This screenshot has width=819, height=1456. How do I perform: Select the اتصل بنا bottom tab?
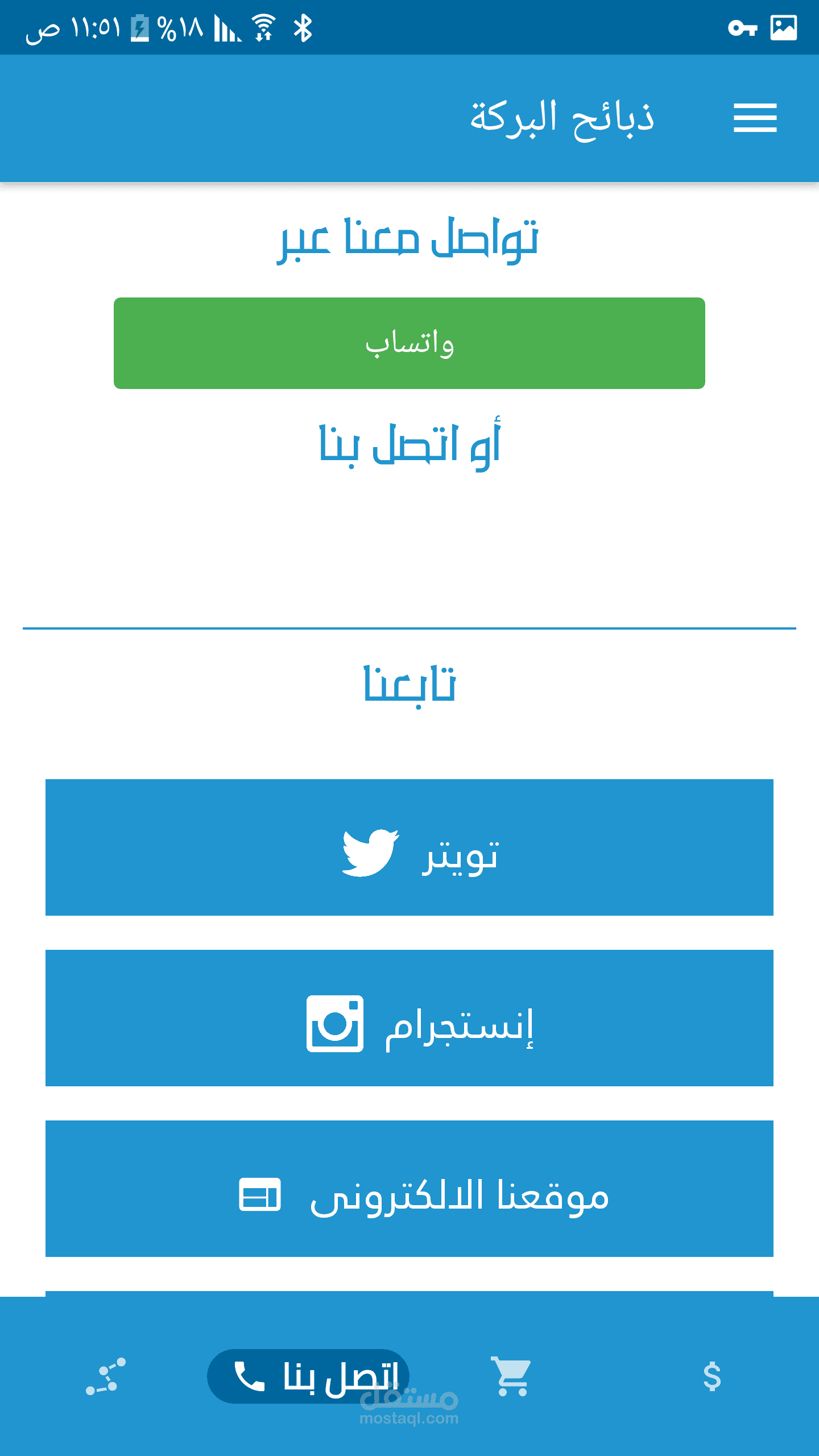[x=308, y=1376]
